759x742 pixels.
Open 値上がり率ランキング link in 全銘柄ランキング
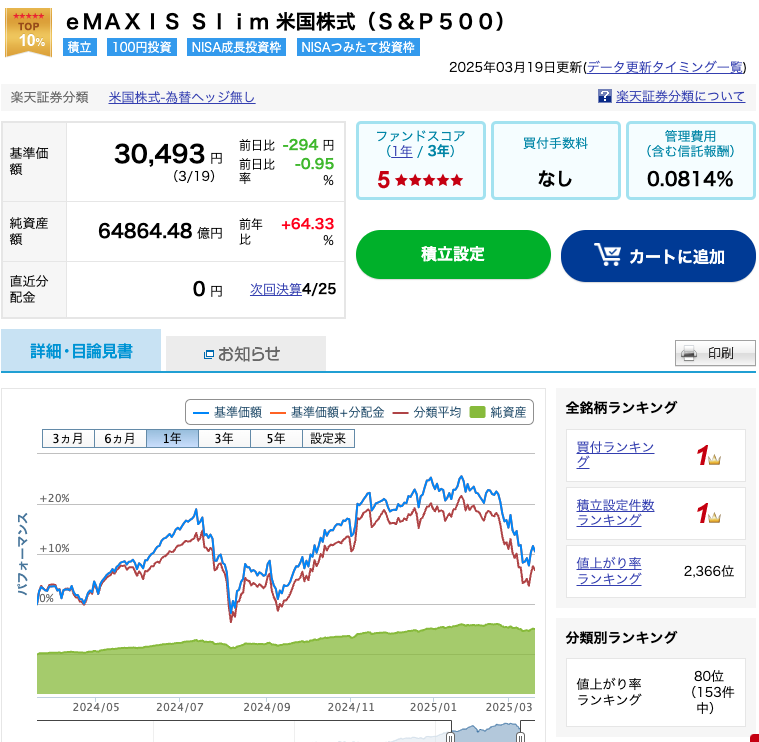(x=609, y=571)
